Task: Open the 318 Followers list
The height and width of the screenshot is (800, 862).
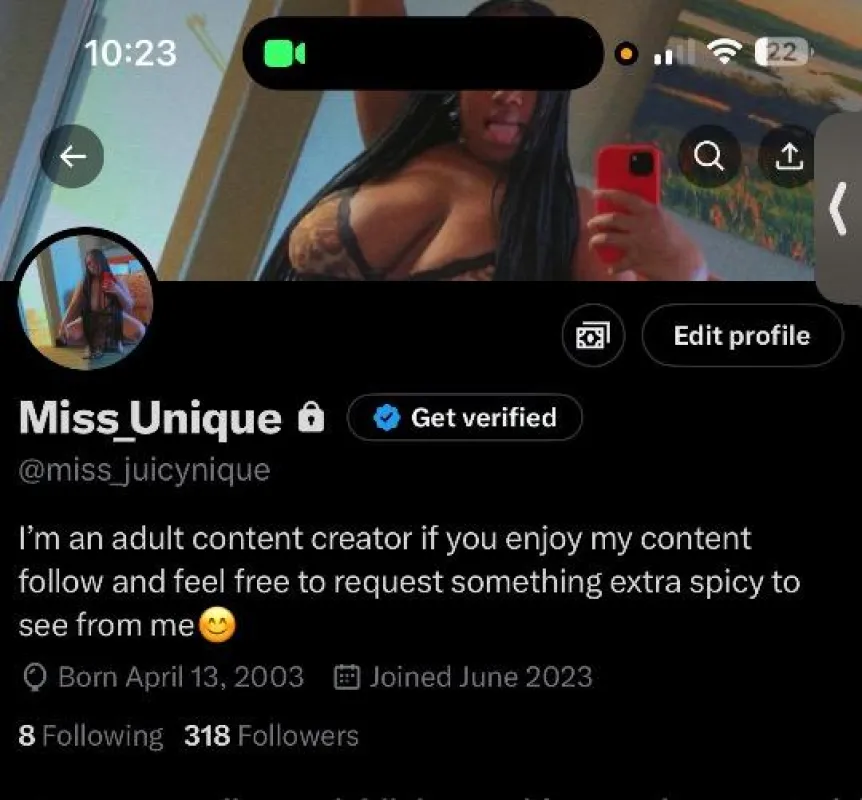Action: (x=271, y=736)
